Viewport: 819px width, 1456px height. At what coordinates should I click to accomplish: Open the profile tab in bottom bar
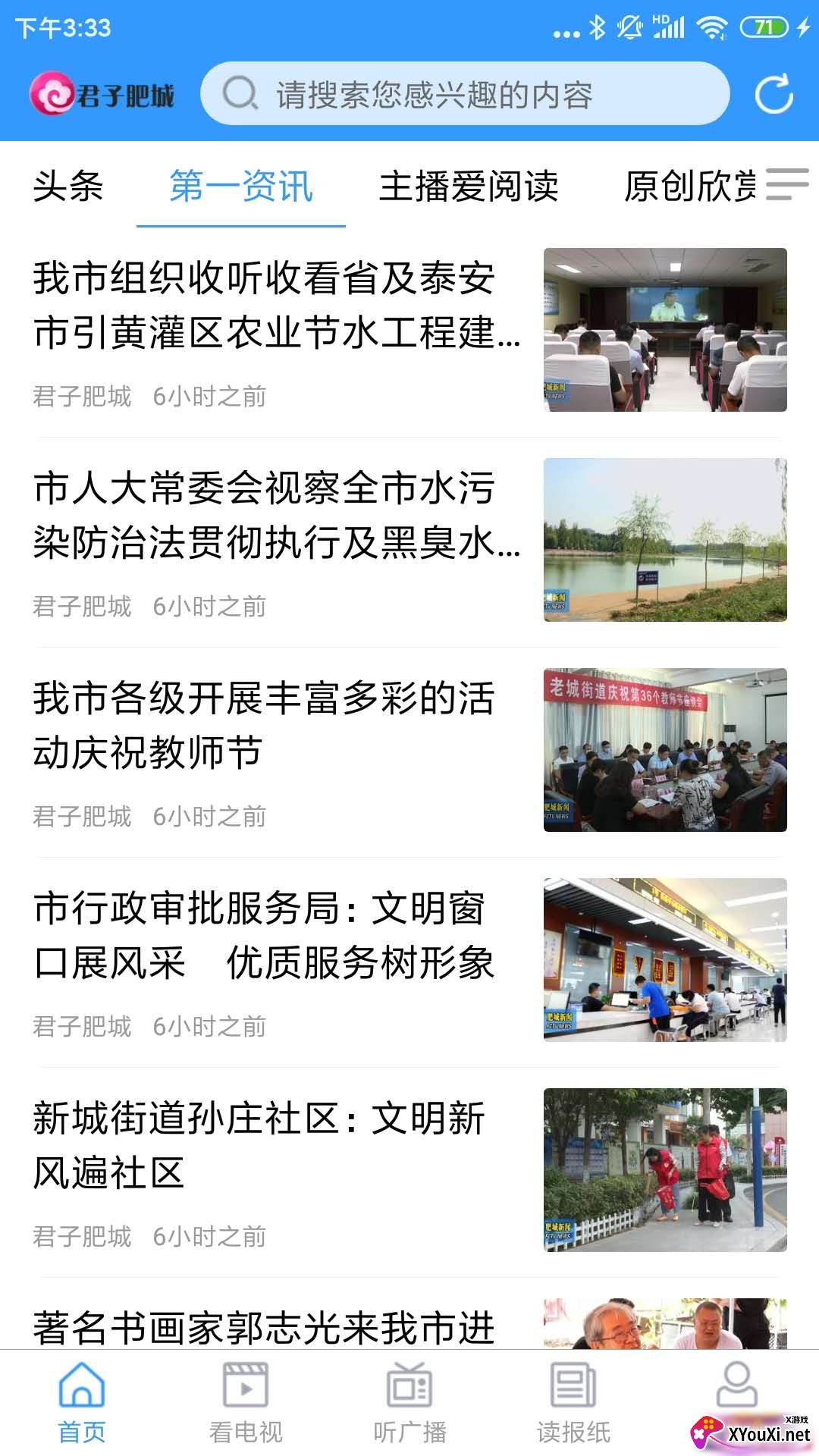coord(737,1388)
